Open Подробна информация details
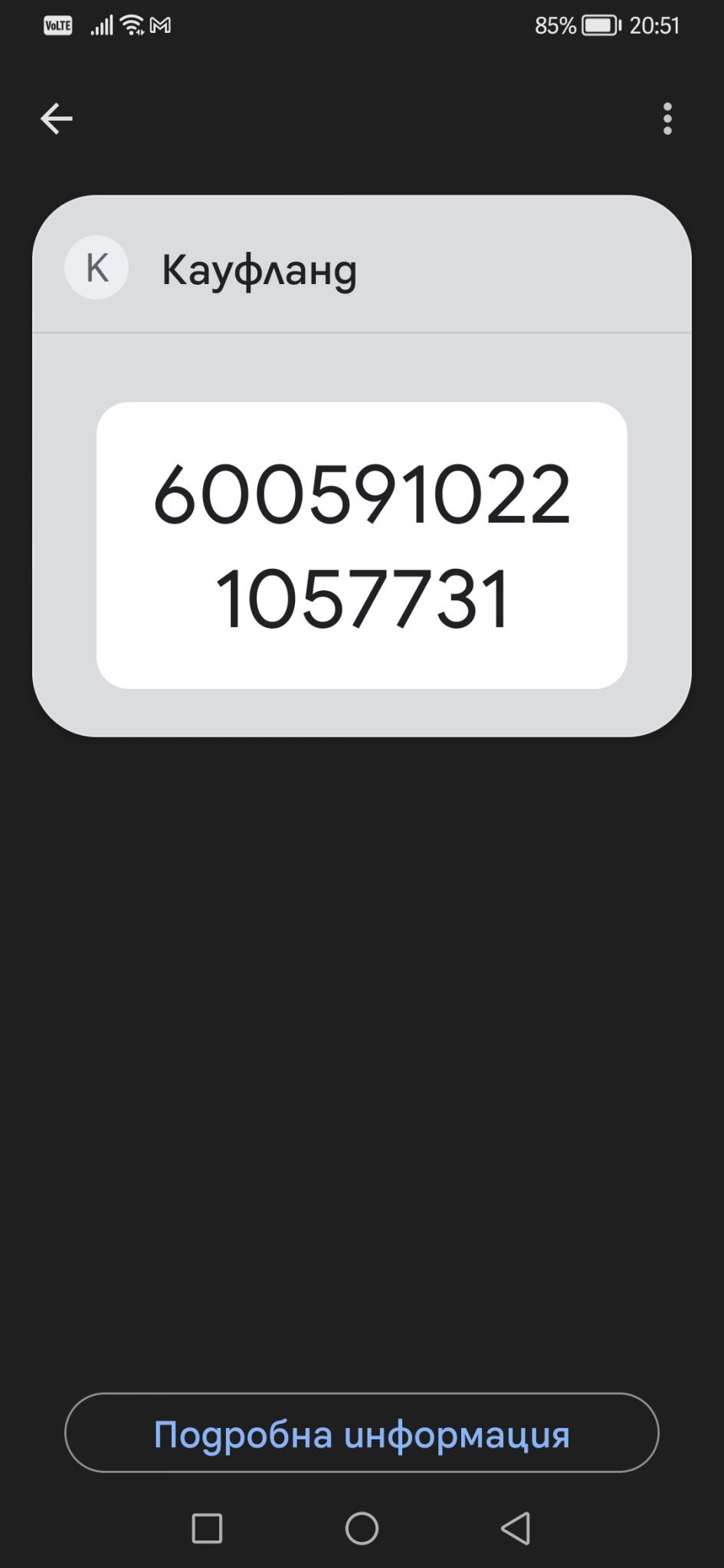This screenshot has width=724, height=1568. tap(362, 1434)
